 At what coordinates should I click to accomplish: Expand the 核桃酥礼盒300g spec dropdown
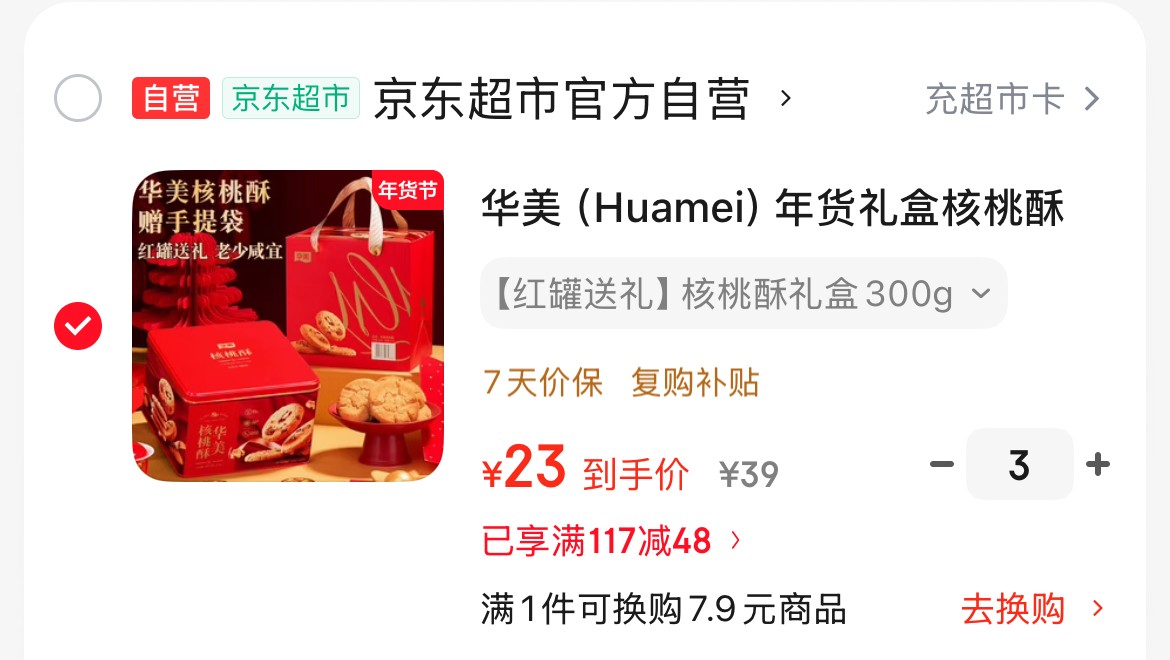tap(743, 294)
